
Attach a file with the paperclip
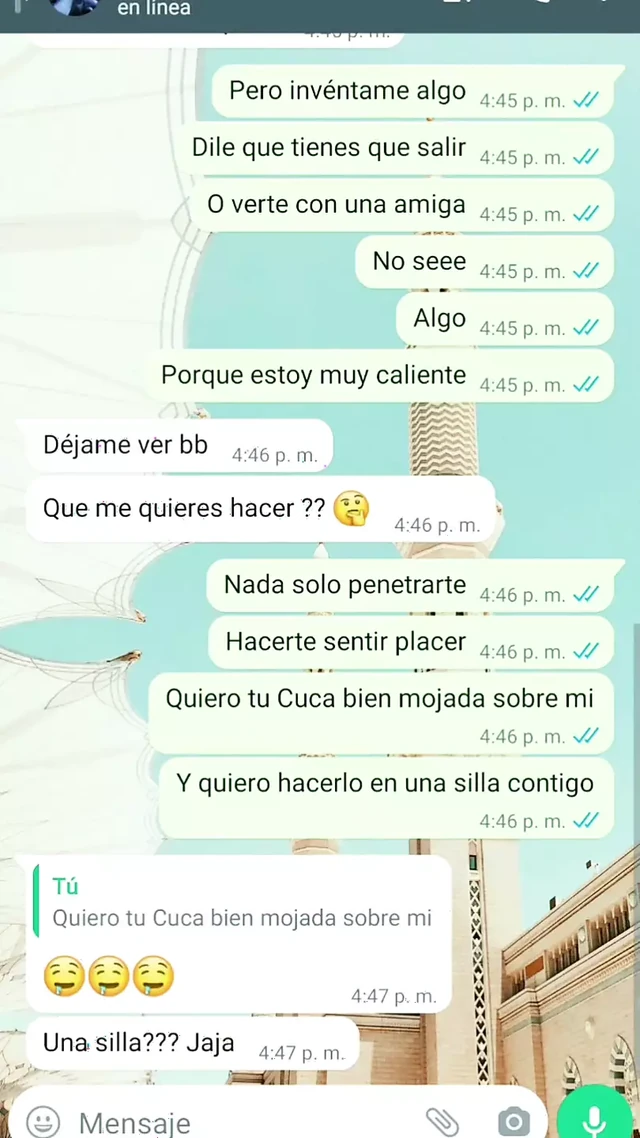(x=441, y=1121)
